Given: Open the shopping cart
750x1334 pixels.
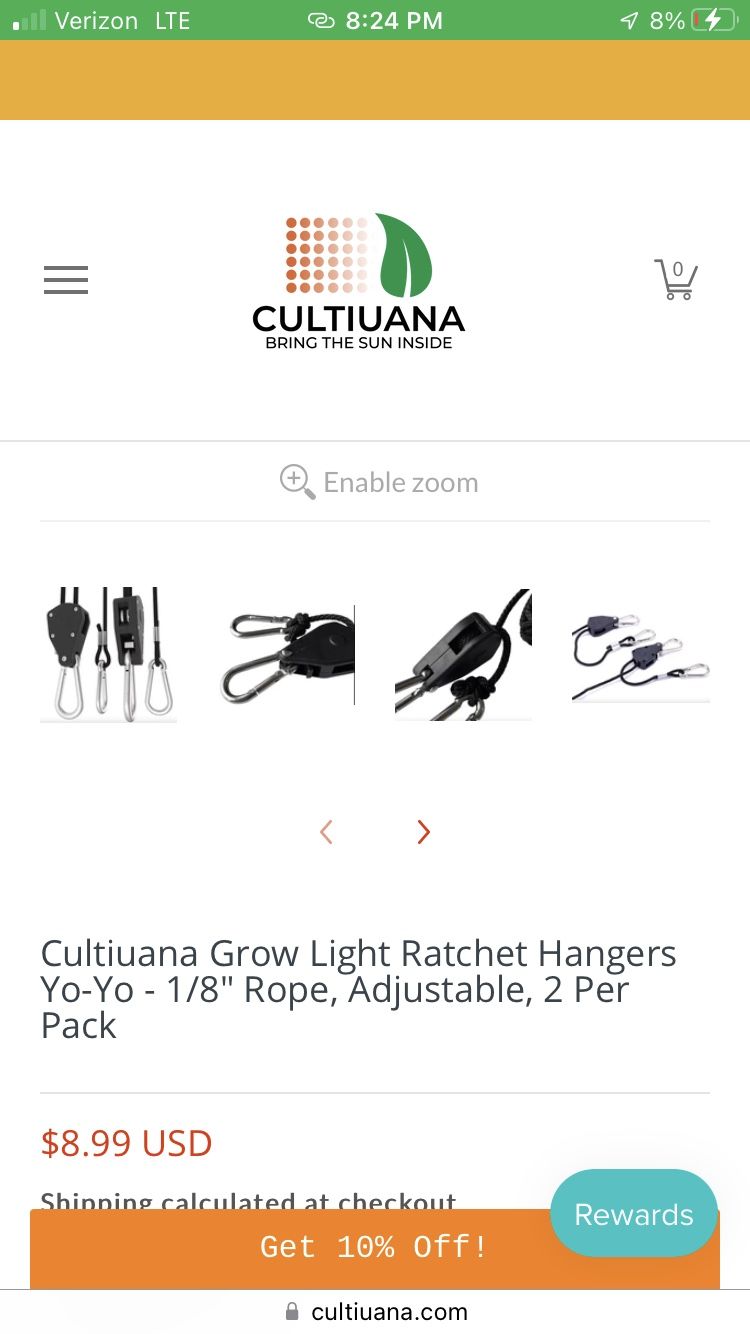Looking at the screenshot, I should pos(676,279).
